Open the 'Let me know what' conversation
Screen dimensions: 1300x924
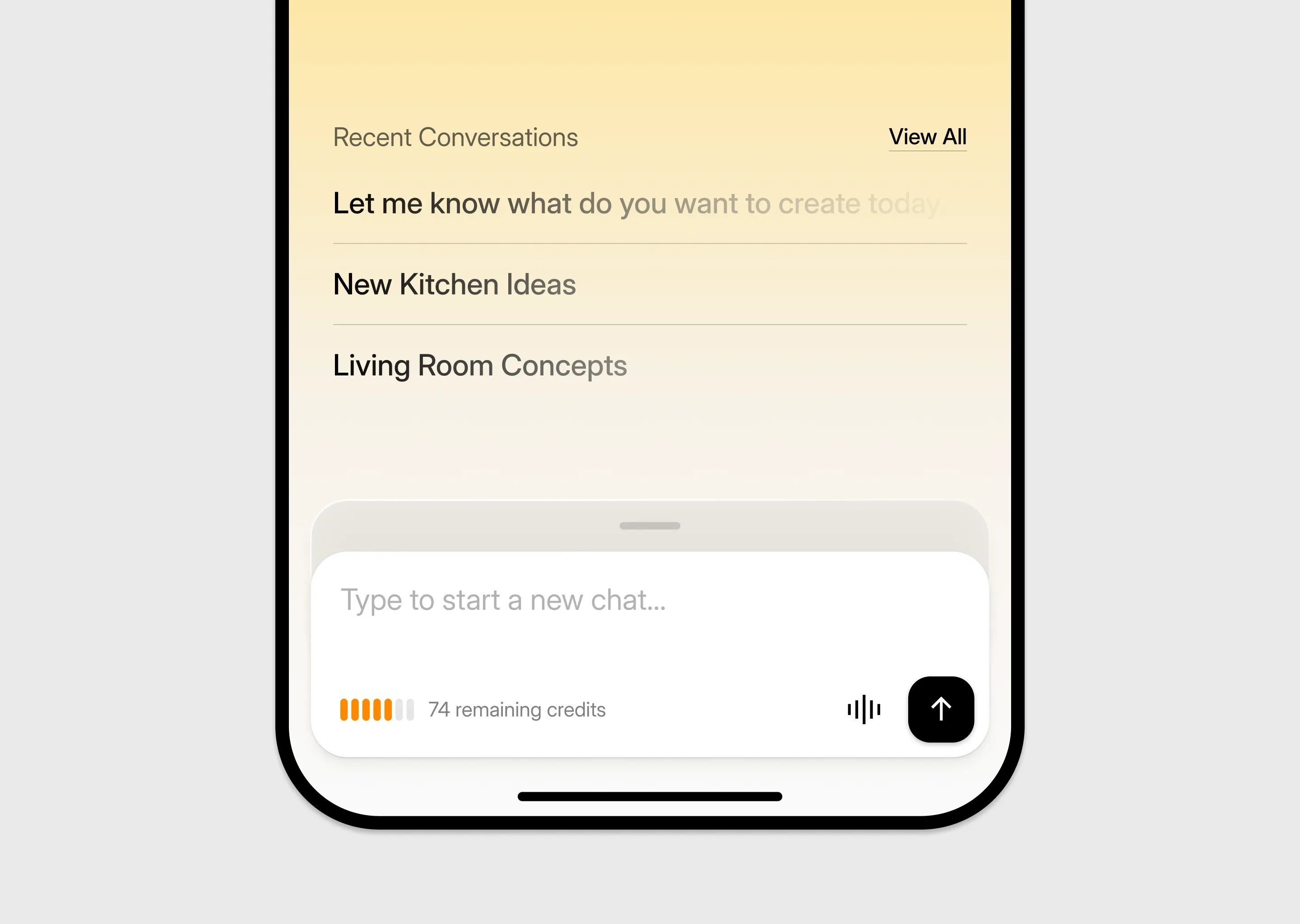coord(637,203)
